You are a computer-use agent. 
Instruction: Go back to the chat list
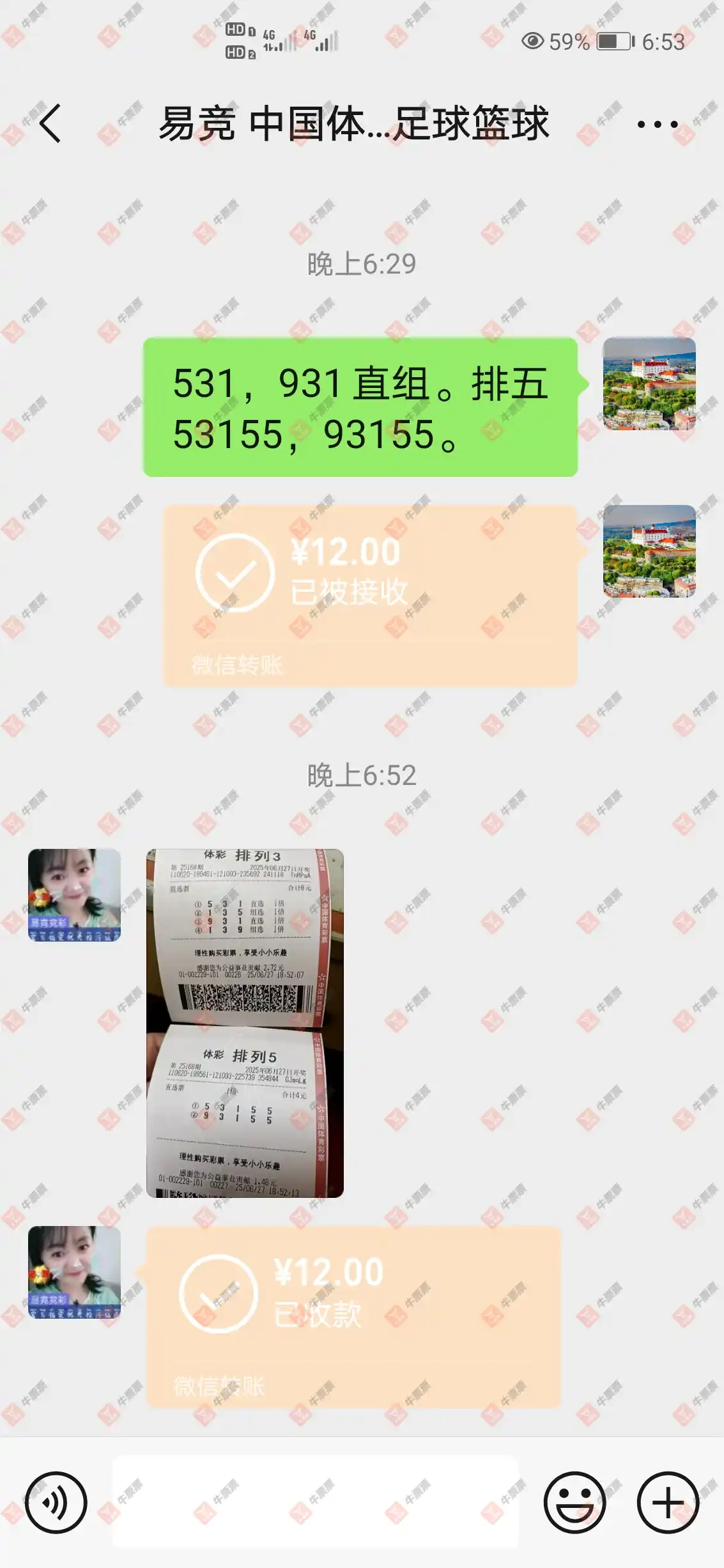(50, 123)
